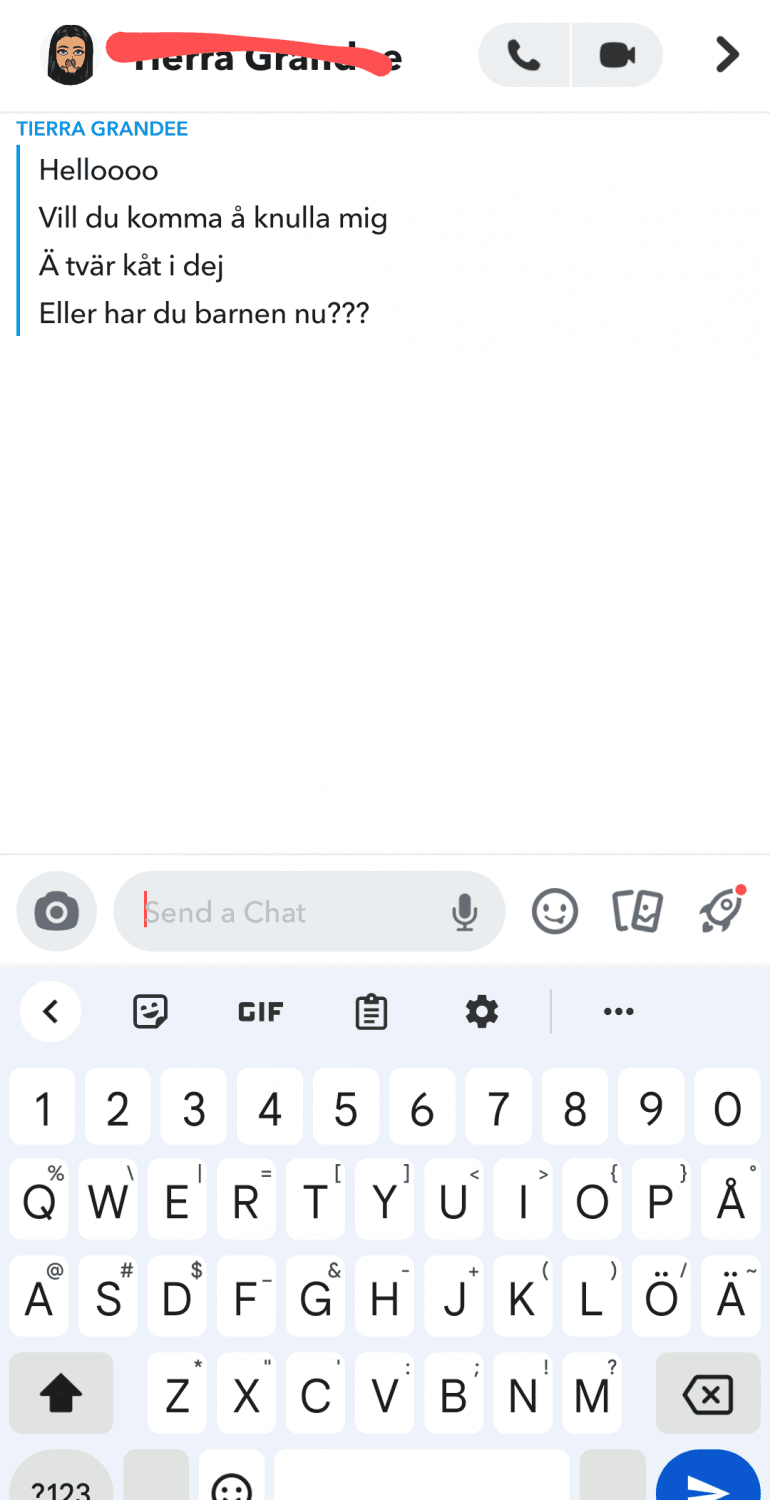Viewport: 770px width, 1500px height.
Task: Send the chat with the blue arrow
Action: [708, 1485]
